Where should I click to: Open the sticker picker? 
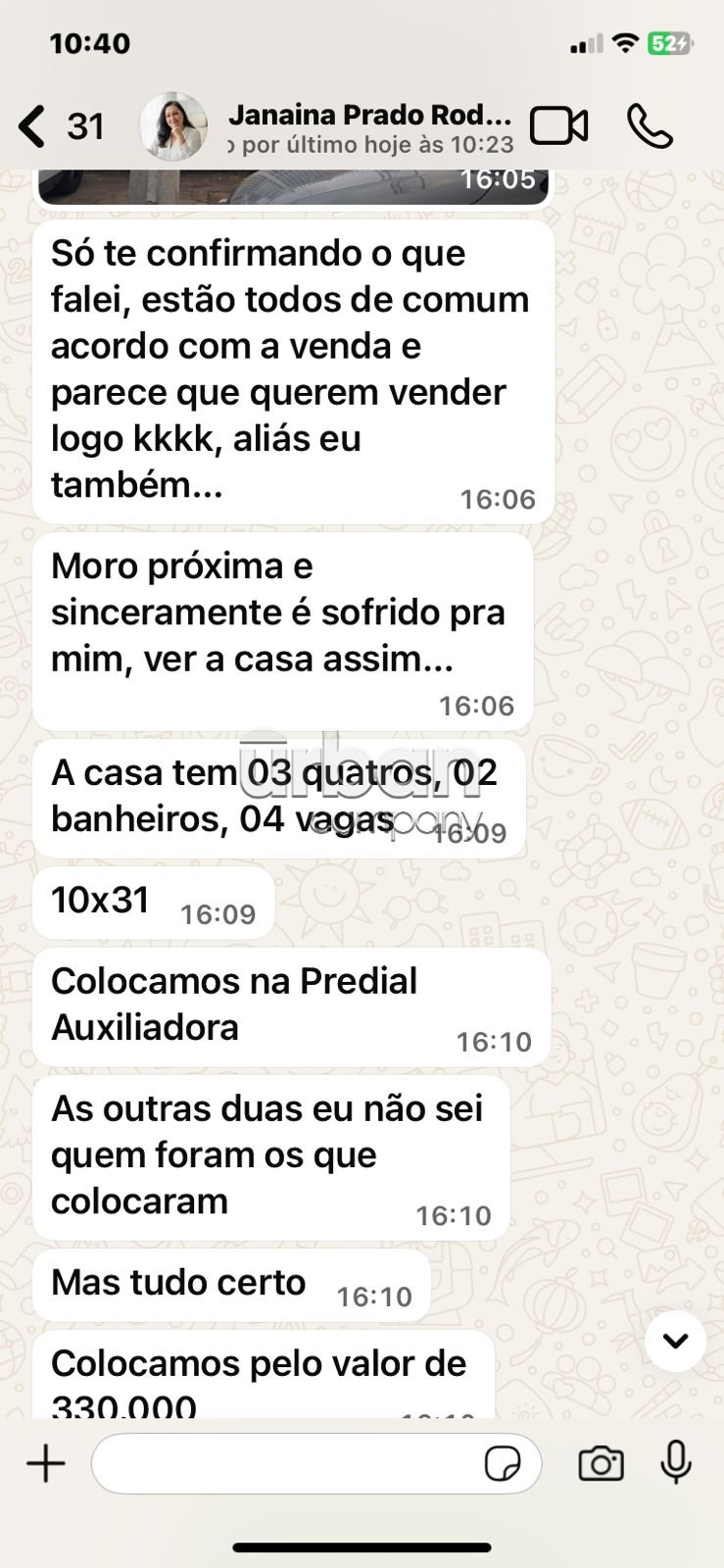(x=503, y=1464)
